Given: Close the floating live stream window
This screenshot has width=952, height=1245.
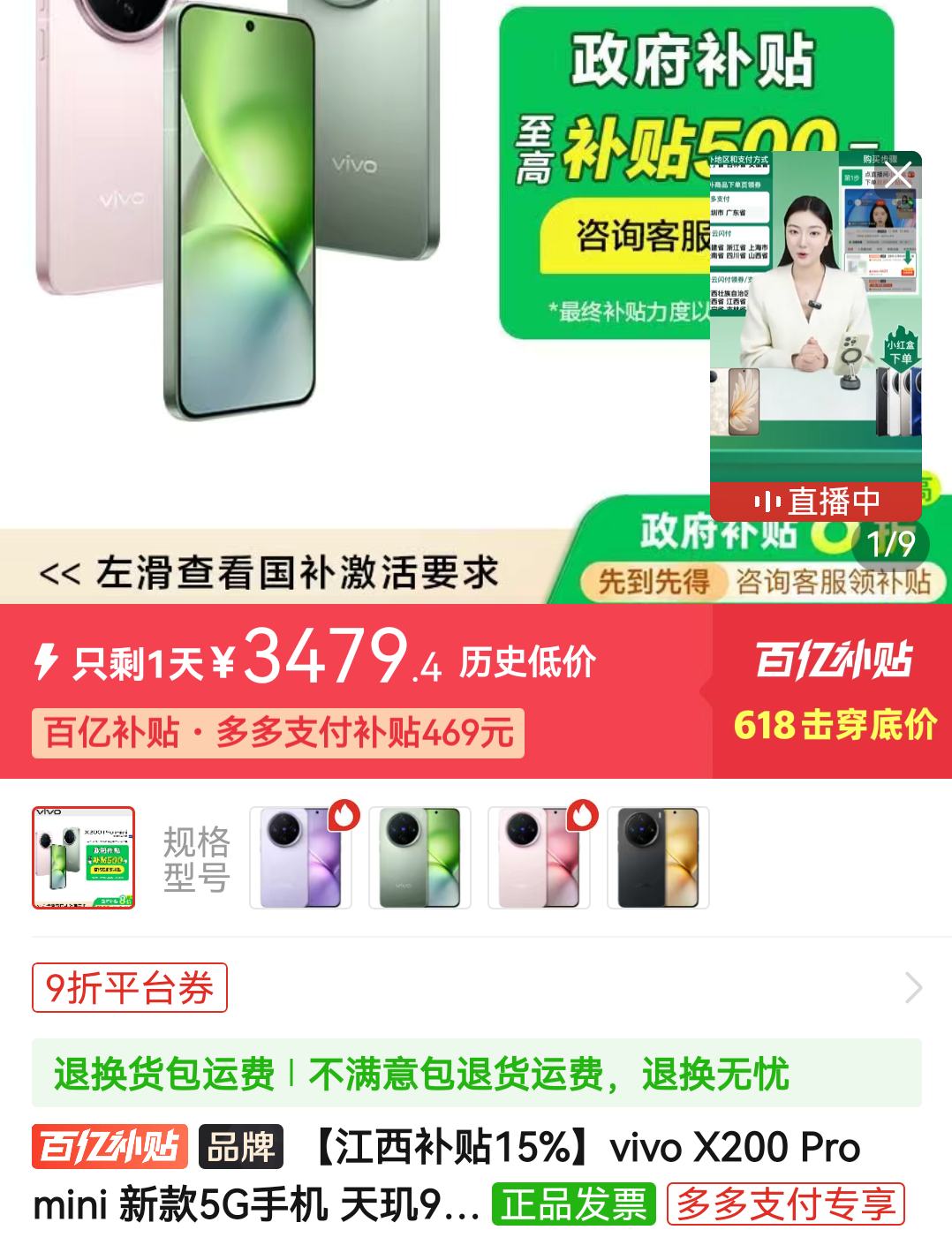Looking at the screenshot, I should 900,174.
